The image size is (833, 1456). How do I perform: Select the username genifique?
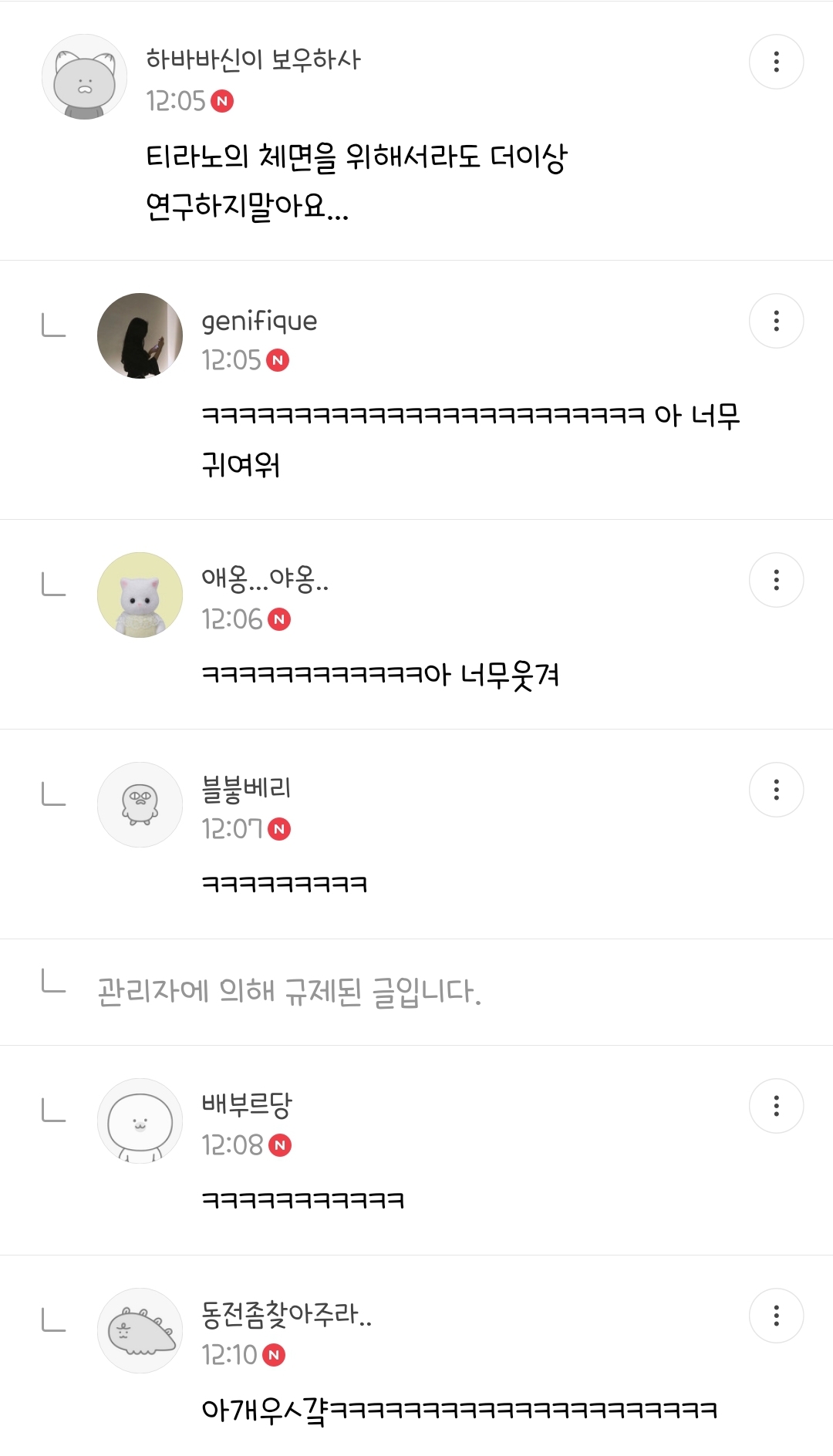coord(259,320)
